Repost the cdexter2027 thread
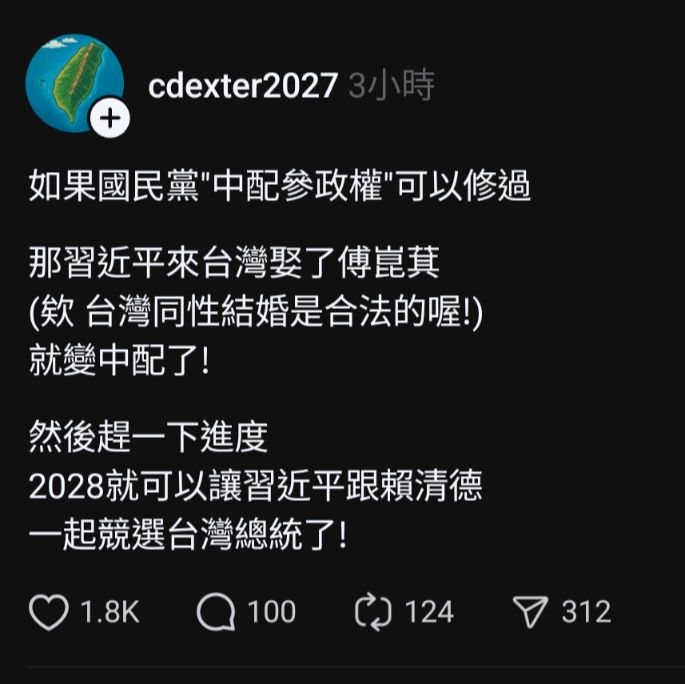The height and width of the screenshot is (684, 685). (x=374, y=611)
